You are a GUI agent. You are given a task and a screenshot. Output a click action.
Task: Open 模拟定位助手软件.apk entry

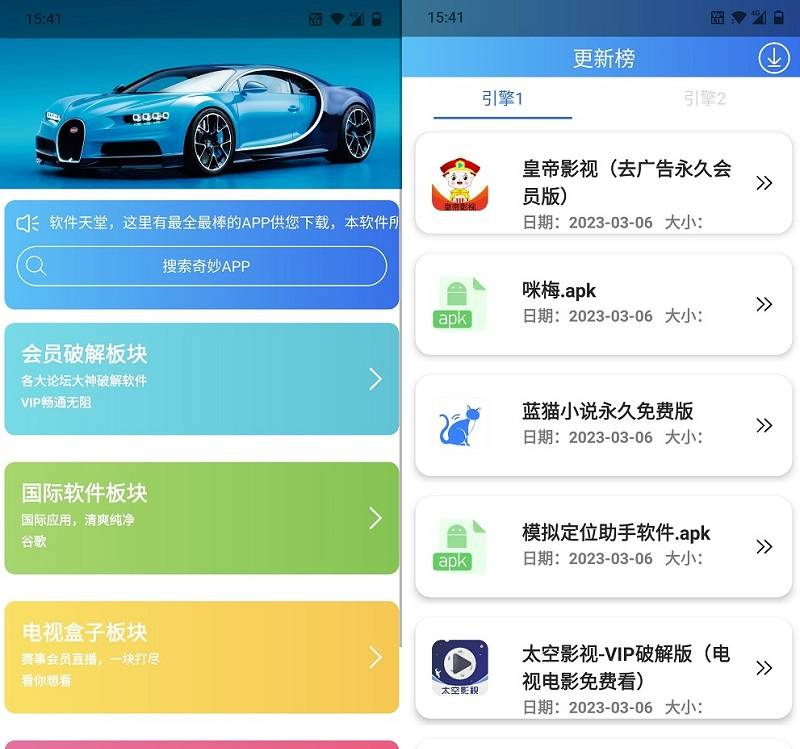pos(603,546)
